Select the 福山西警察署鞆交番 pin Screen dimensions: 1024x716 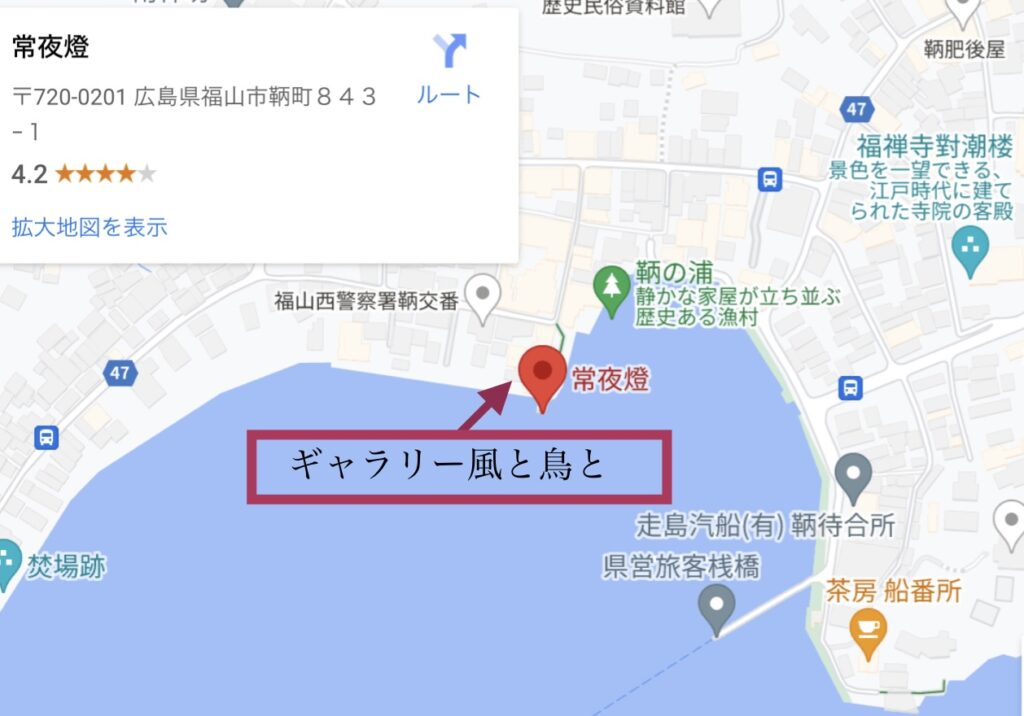click(x=485, y=297)
